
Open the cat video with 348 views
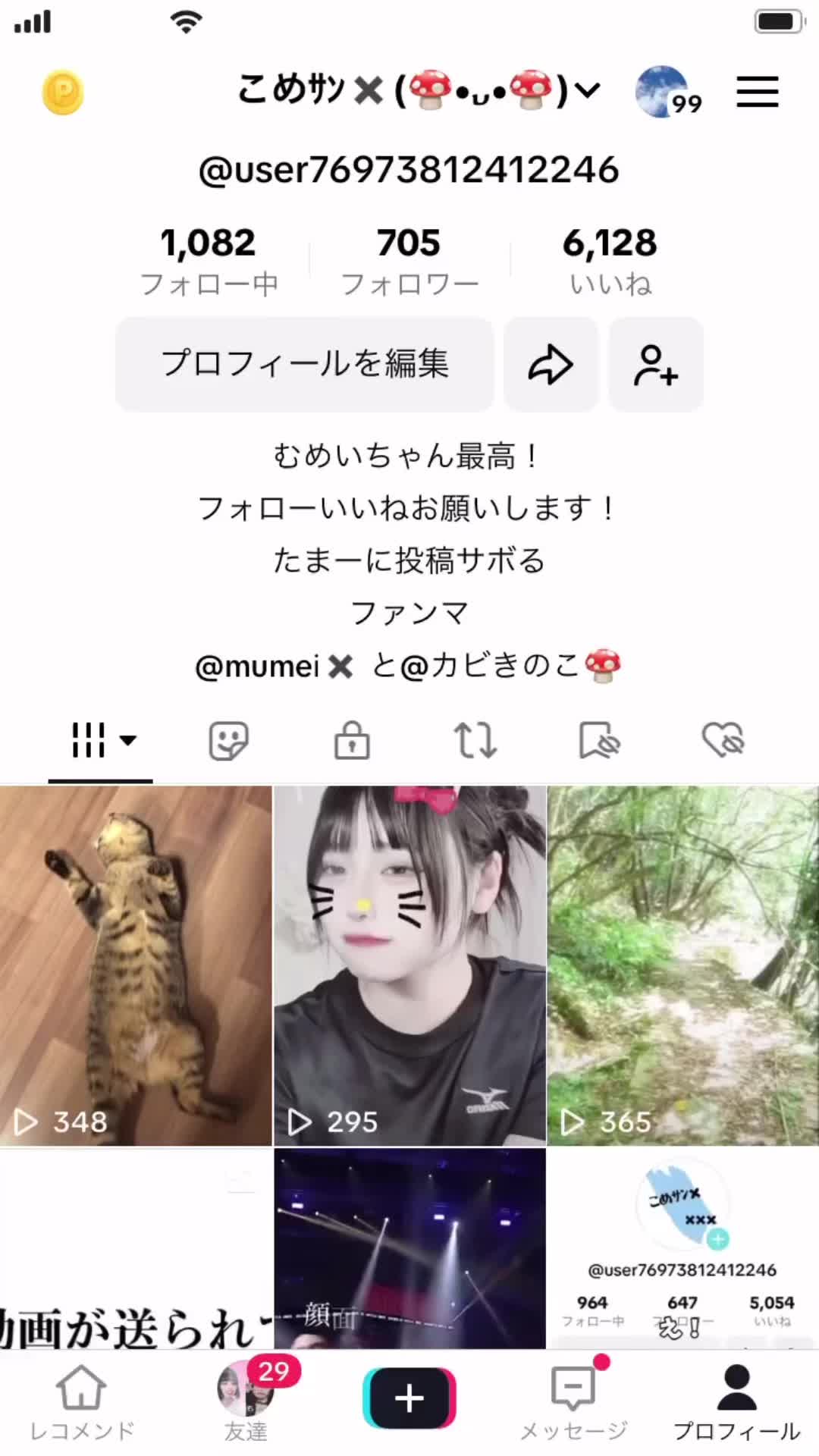point(136,965)
